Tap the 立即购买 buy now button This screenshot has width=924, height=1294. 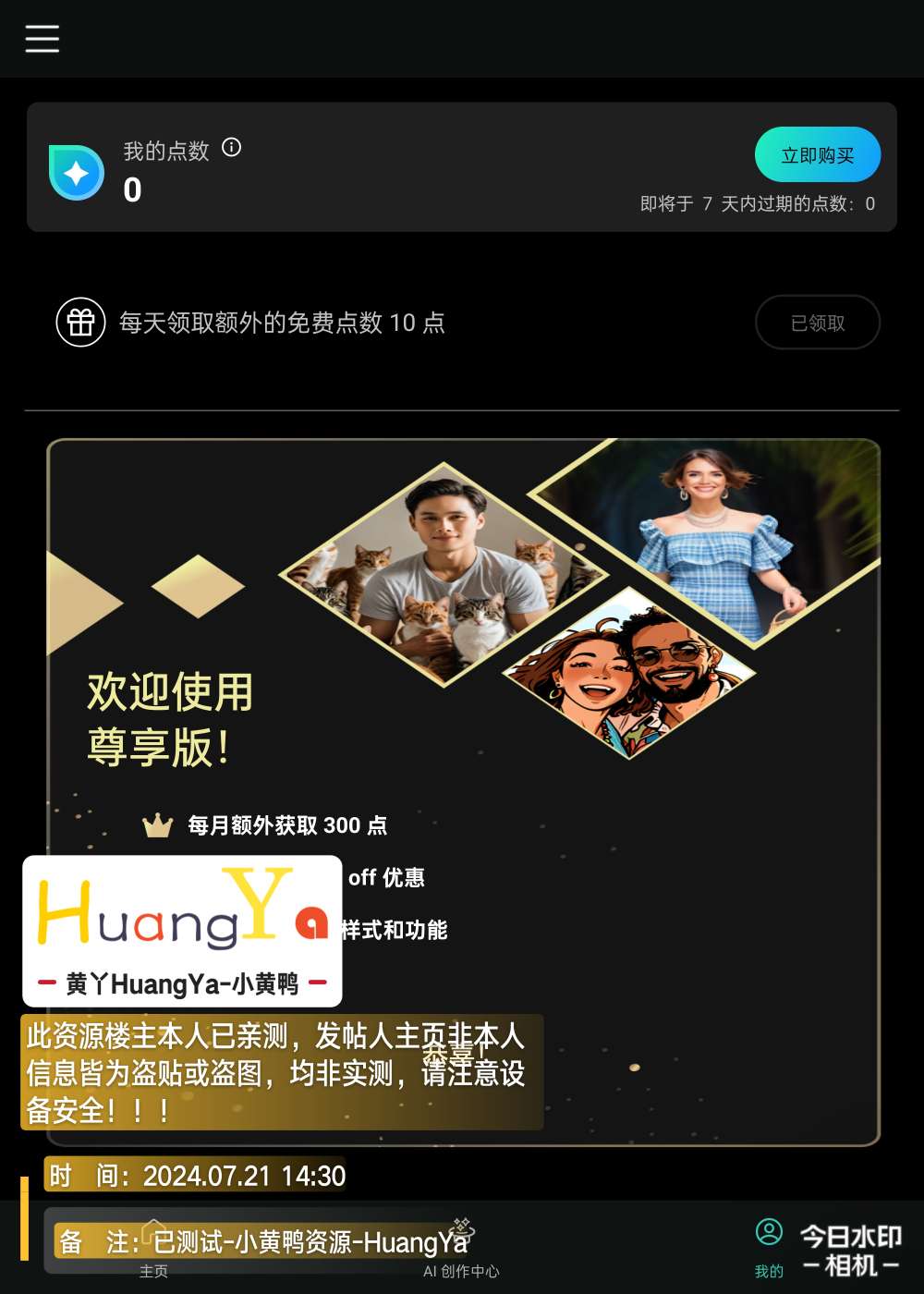817,155
